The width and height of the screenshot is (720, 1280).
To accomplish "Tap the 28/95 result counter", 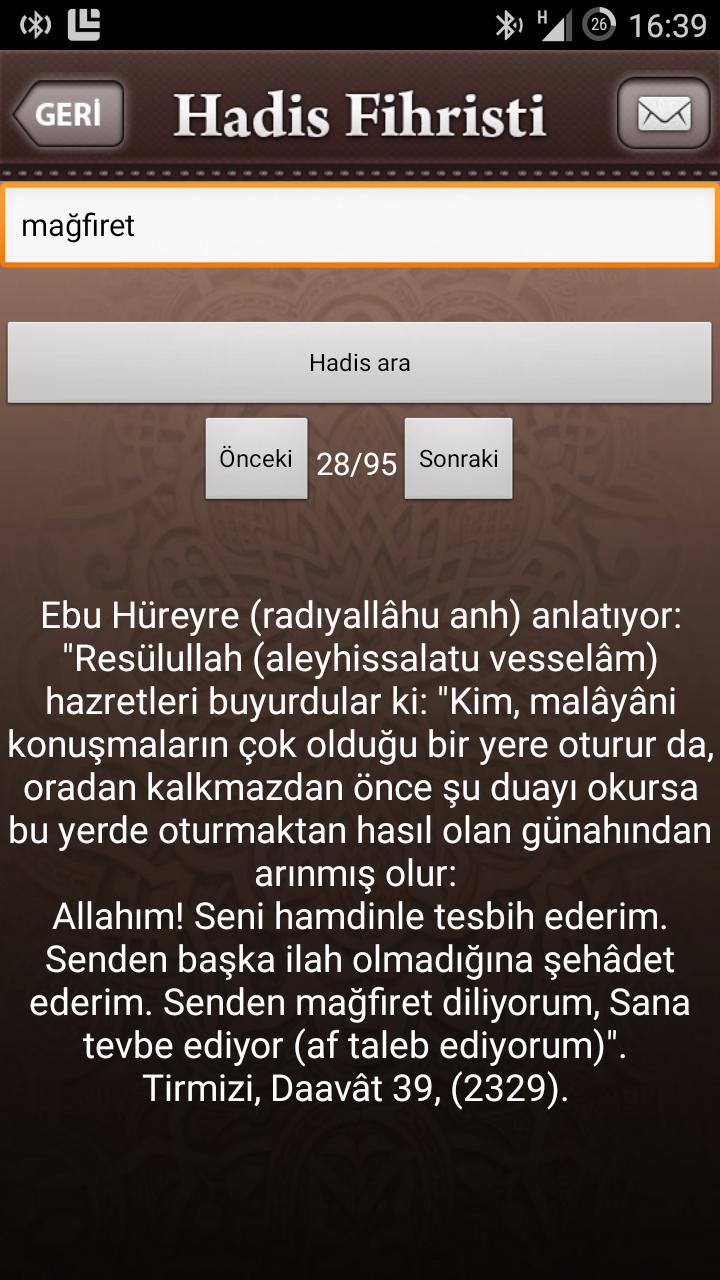I will point(355,464).
